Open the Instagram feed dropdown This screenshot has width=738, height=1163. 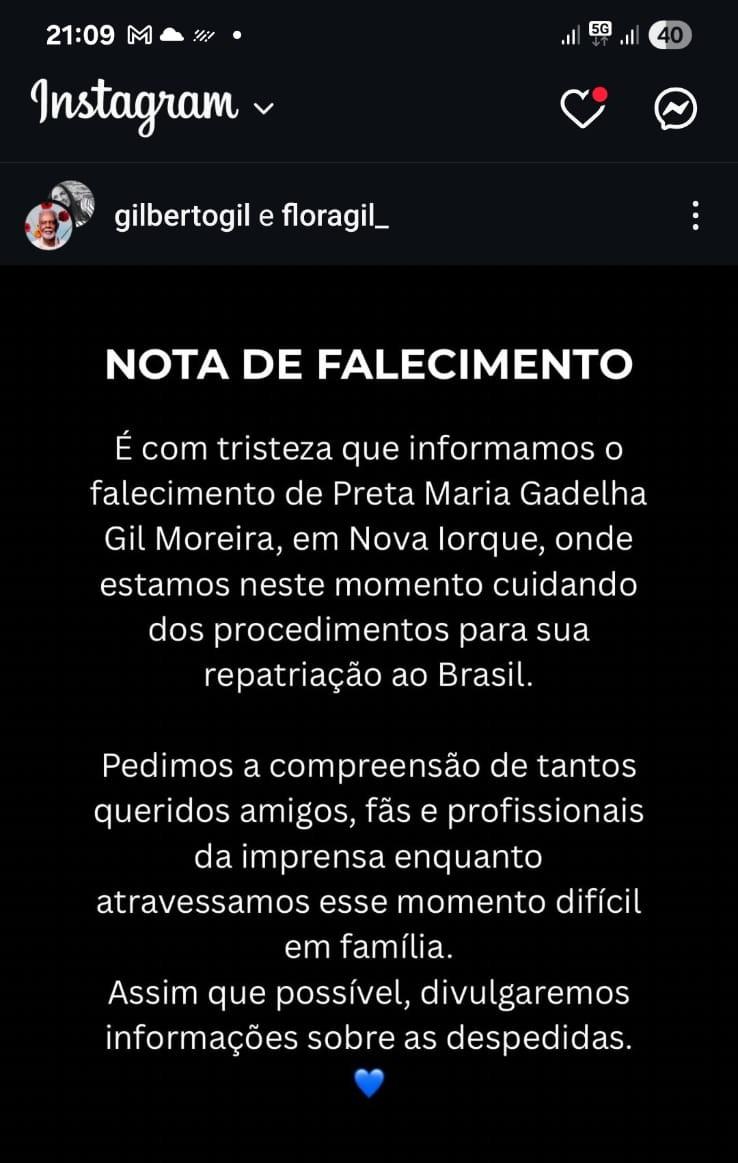263,108
